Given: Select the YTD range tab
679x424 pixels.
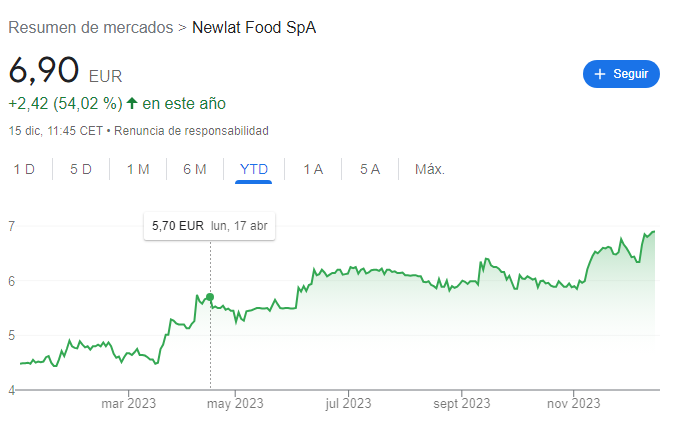Looking at the screenshot, I should click(254, 169).
